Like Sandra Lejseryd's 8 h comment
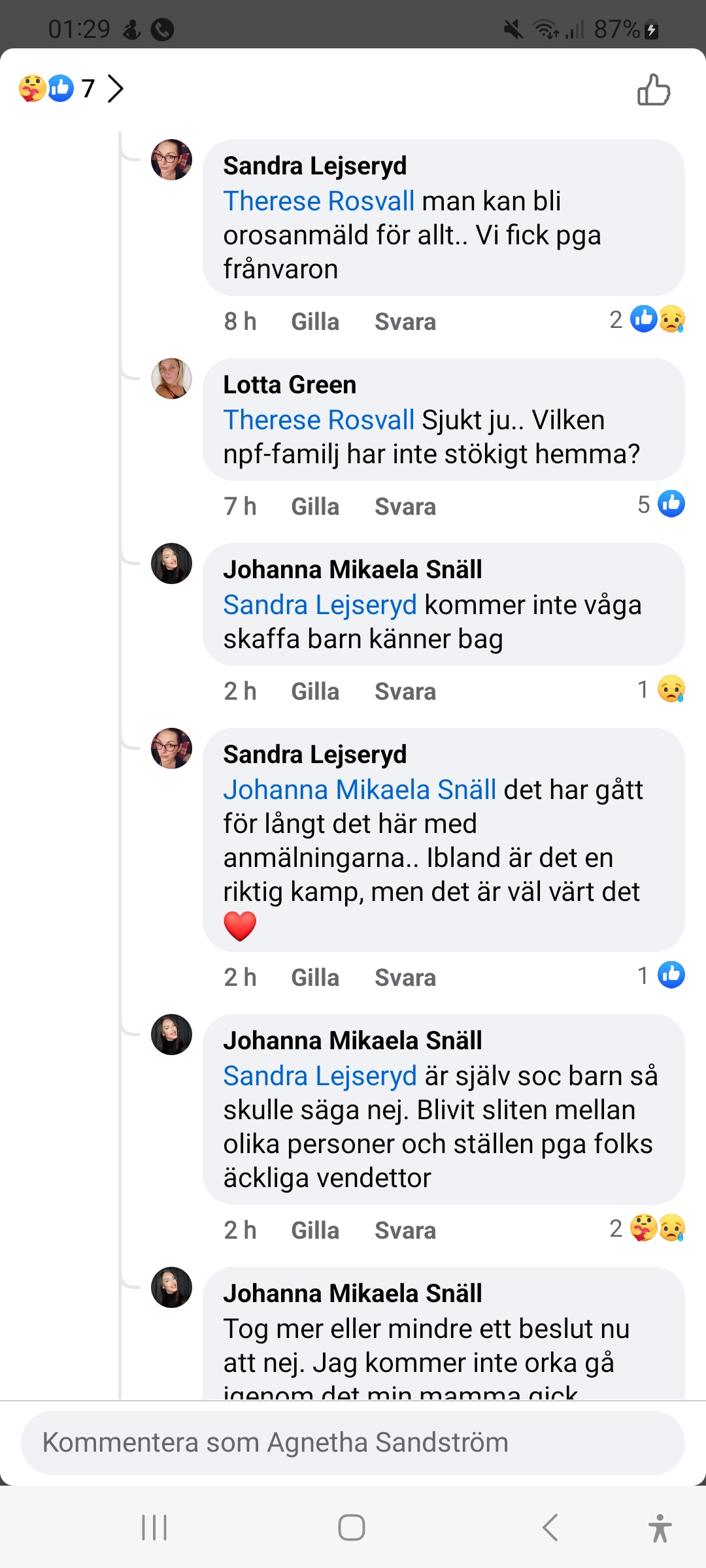The height and width of the screenshot is (1568, 706). [x=315, y=321]
